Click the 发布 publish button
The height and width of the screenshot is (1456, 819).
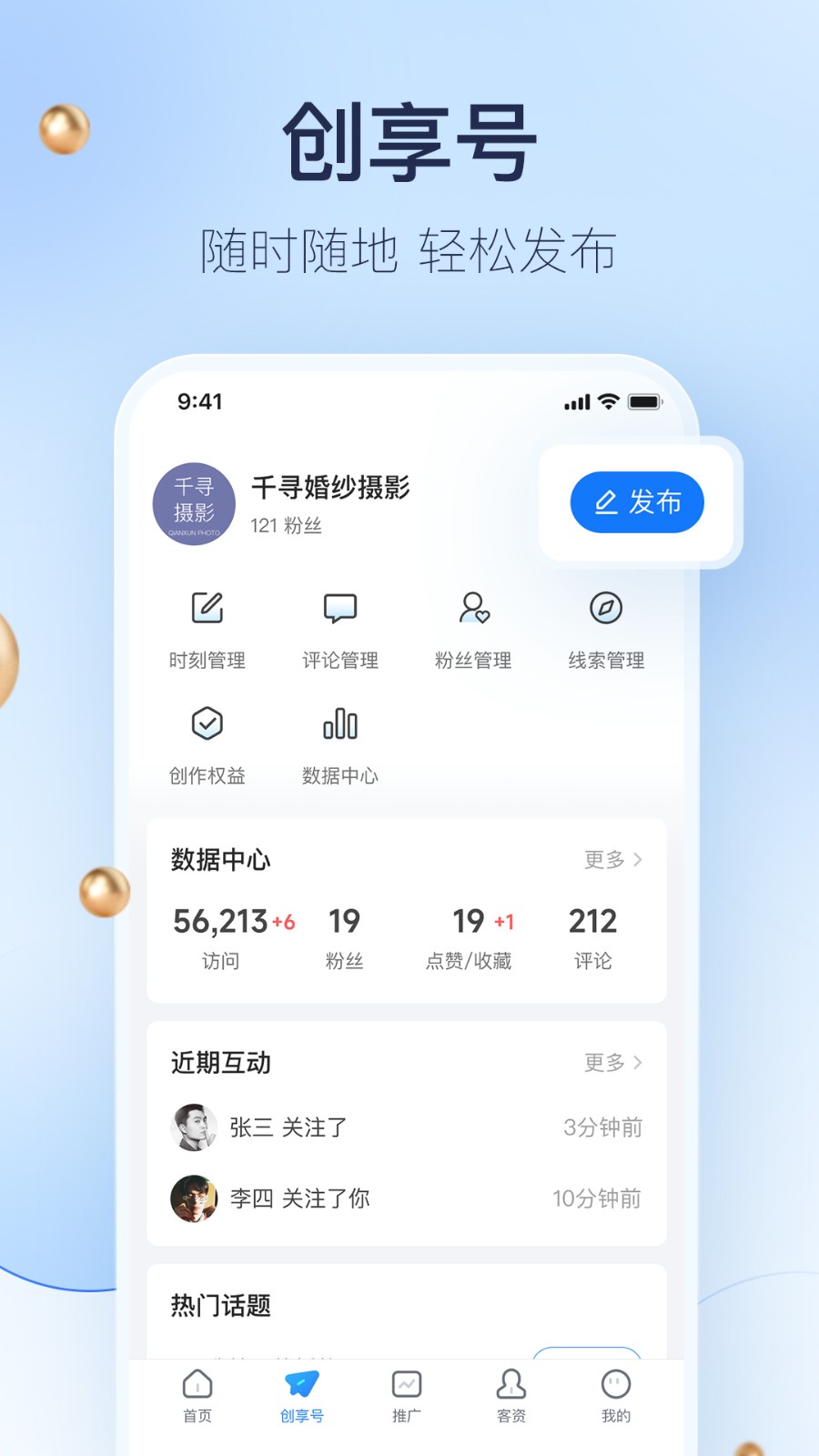(x=637, y=501)
